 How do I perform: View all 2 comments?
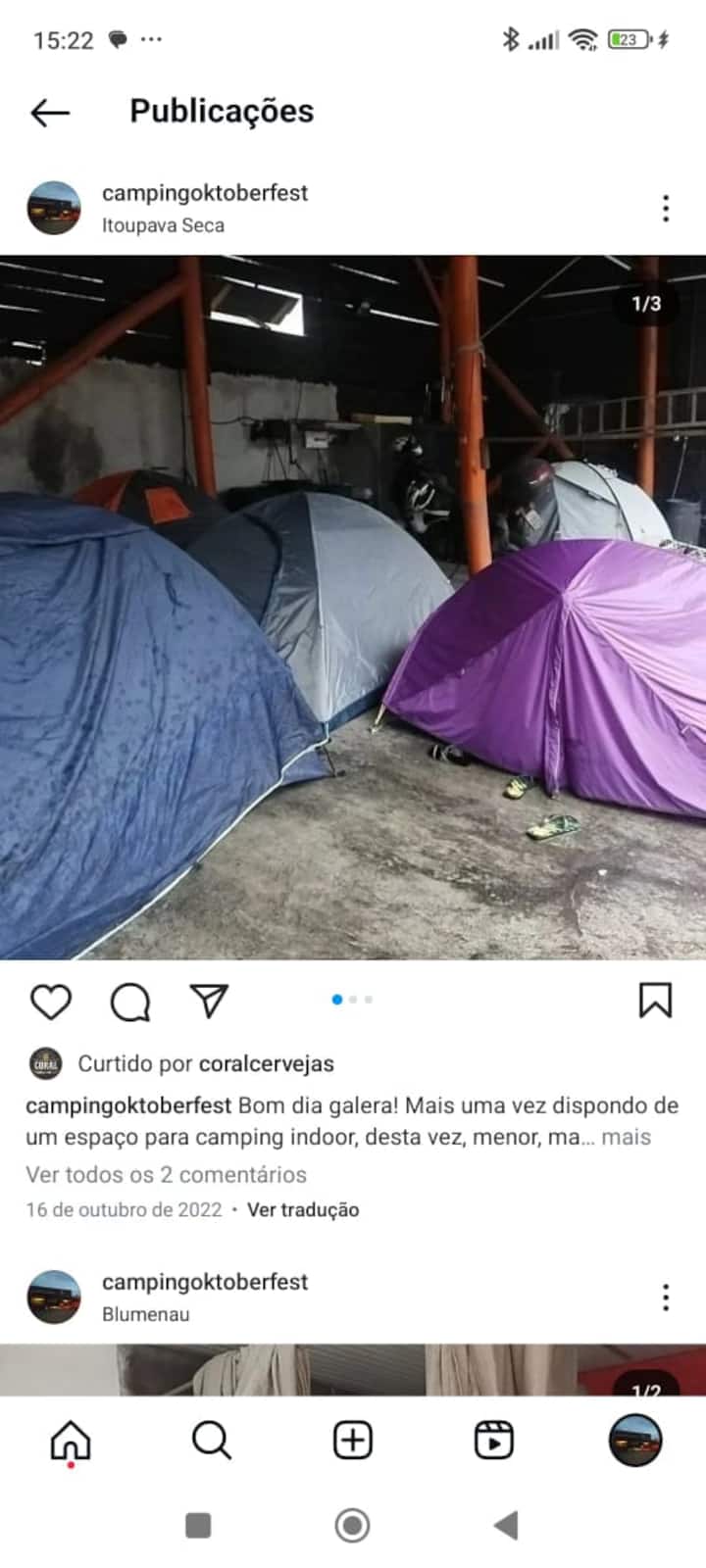click(166, 1174)
